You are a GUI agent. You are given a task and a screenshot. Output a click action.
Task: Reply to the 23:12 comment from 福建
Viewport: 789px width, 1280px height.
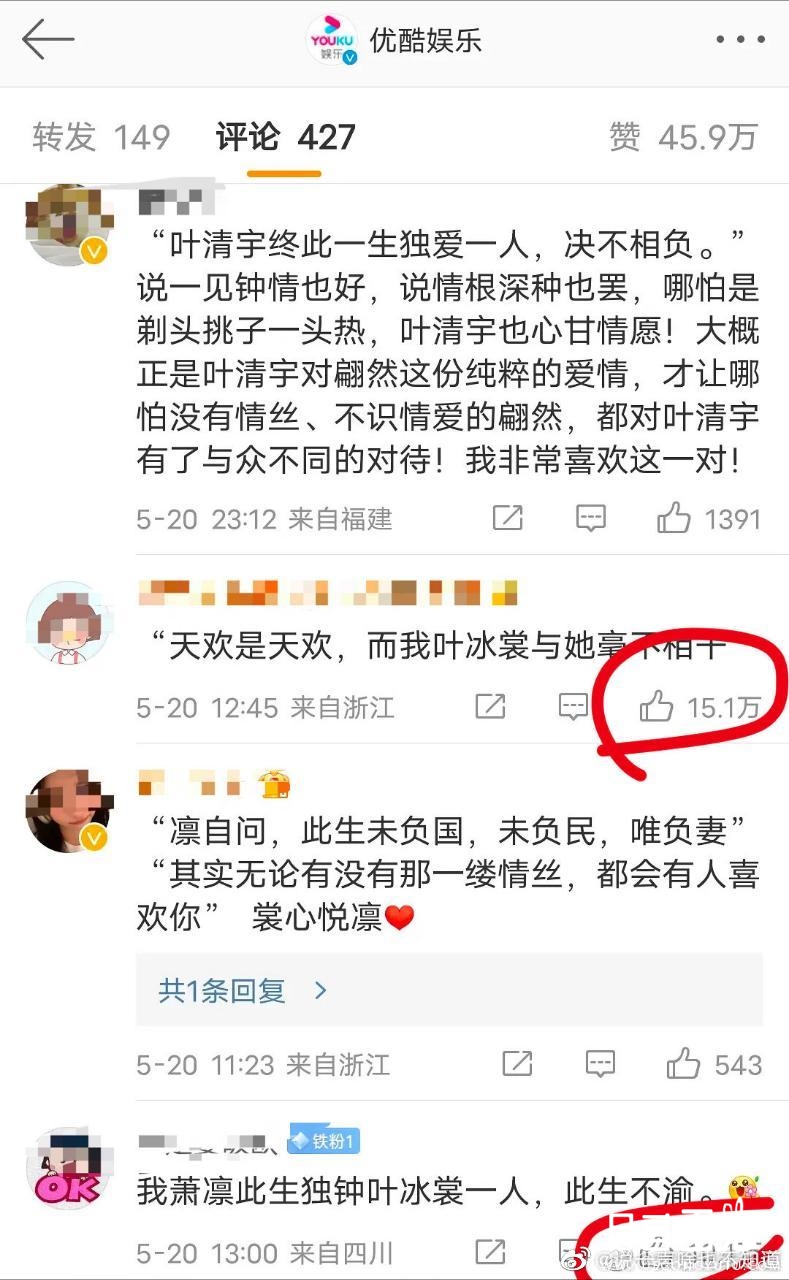[591, 518]
